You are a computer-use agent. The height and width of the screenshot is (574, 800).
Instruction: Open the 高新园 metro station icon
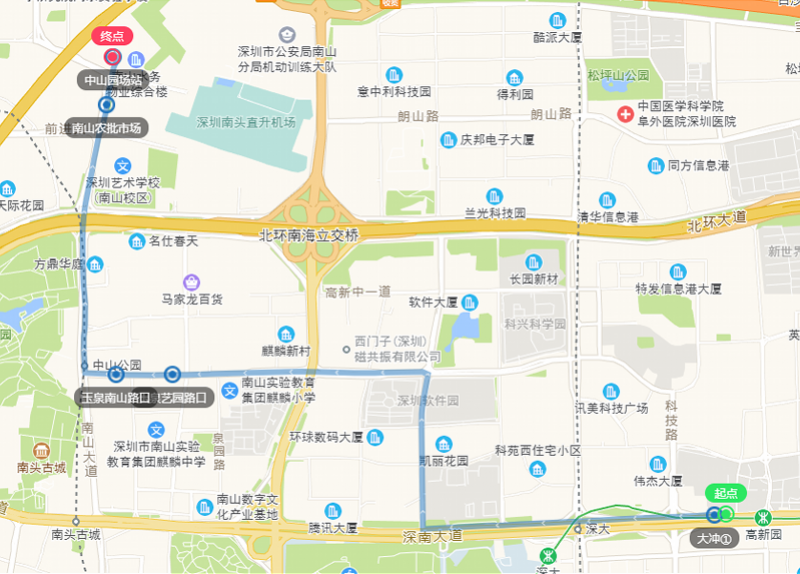click(763, 517)
